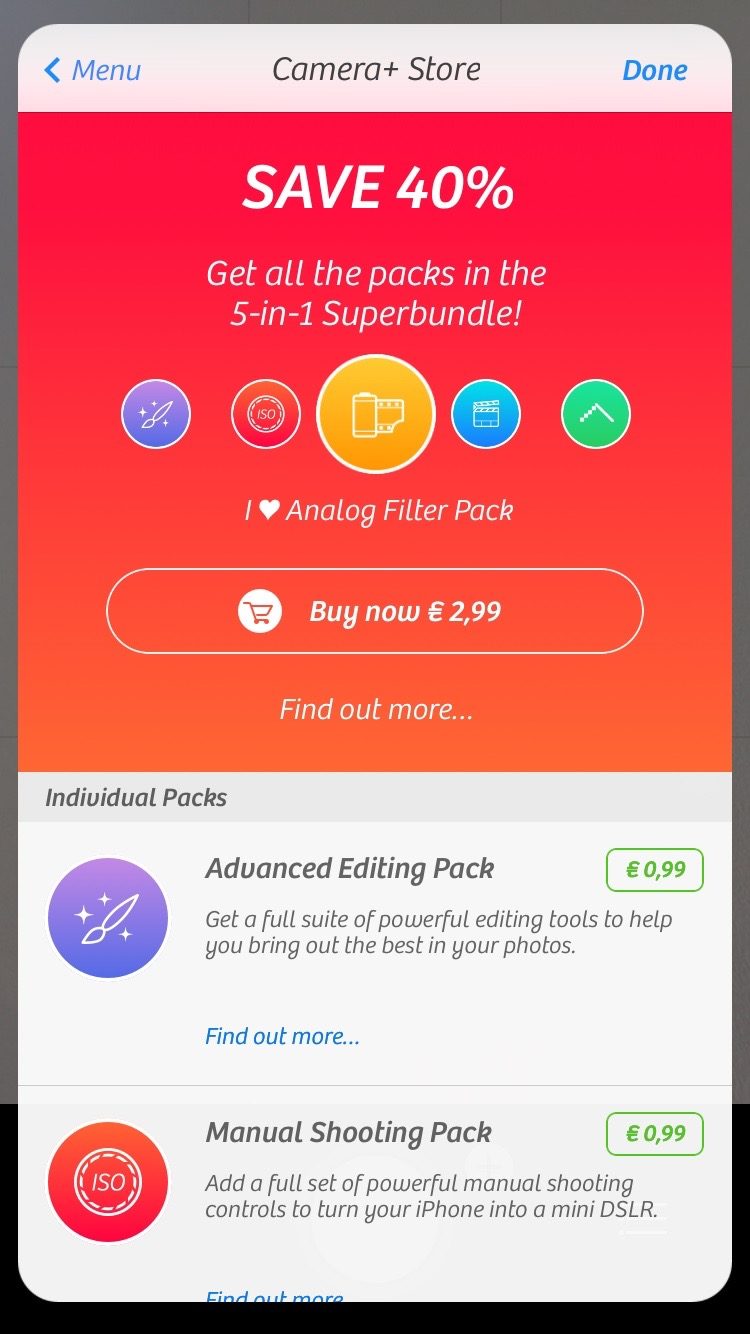The height and width of the screenshot is (1334, 750).
Task: Select the red ISO bundle icon
Action: [266, 414]
